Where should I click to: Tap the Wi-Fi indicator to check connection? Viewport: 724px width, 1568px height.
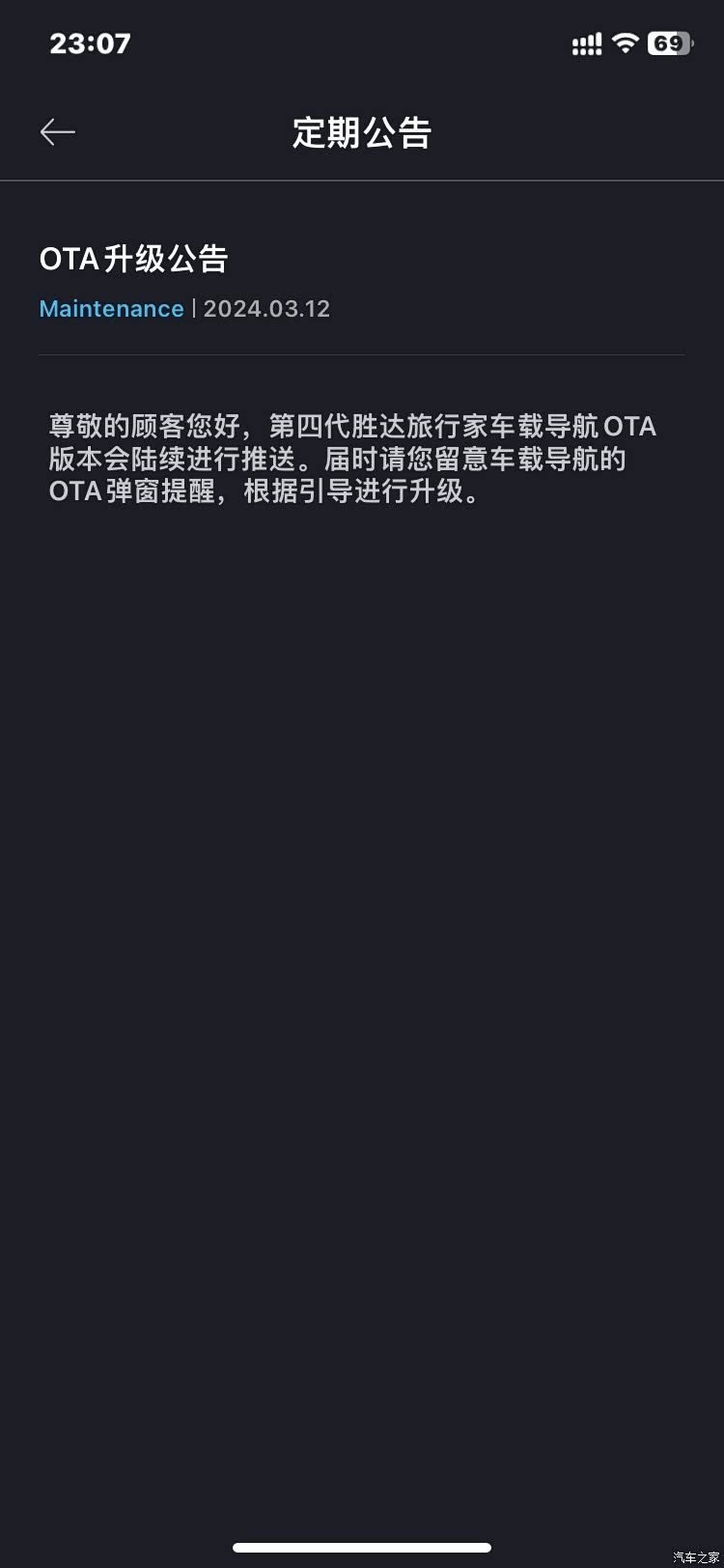click(x=626, y=42)
